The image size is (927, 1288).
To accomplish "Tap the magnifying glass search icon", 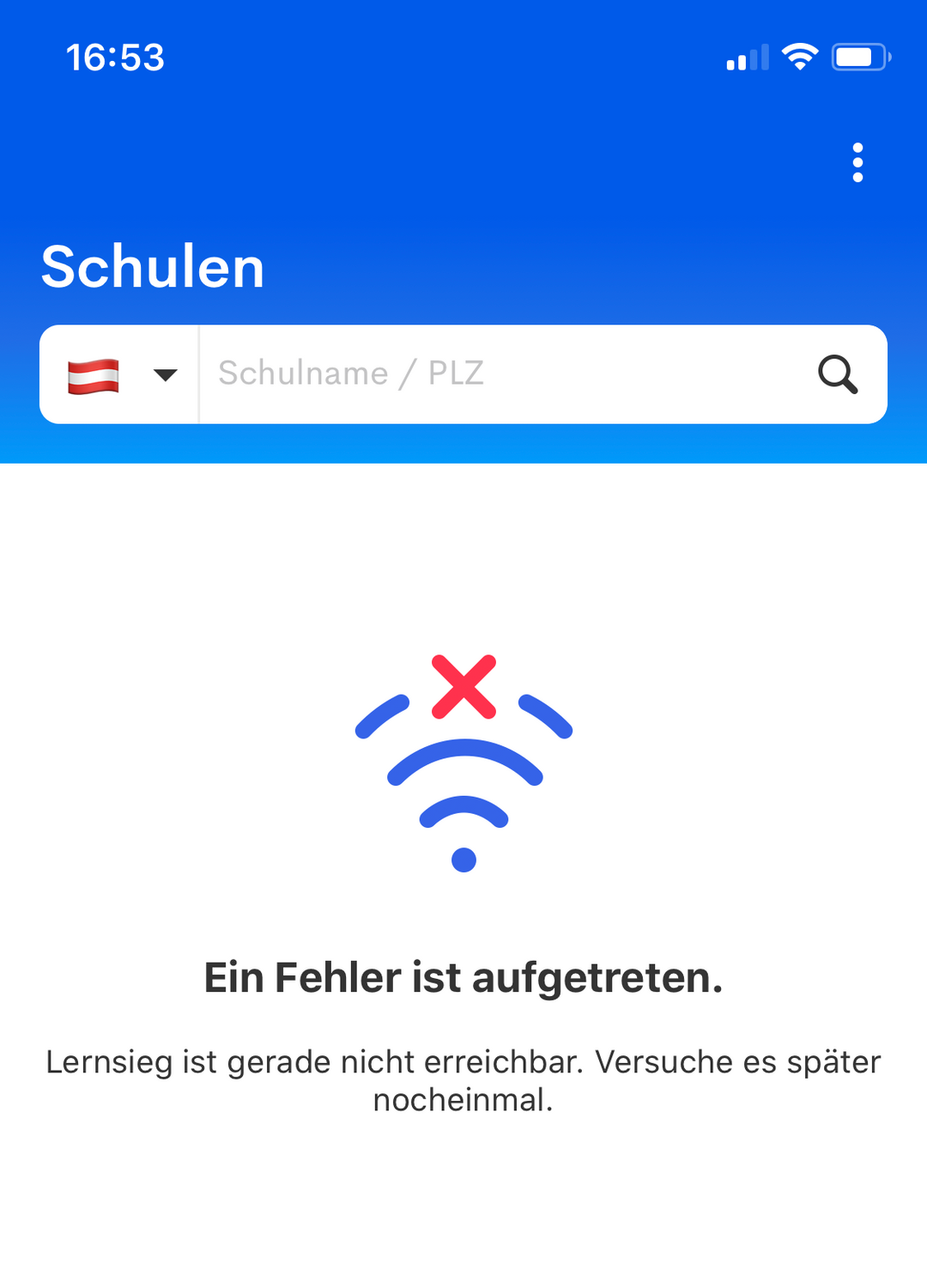I will [837, 374].
